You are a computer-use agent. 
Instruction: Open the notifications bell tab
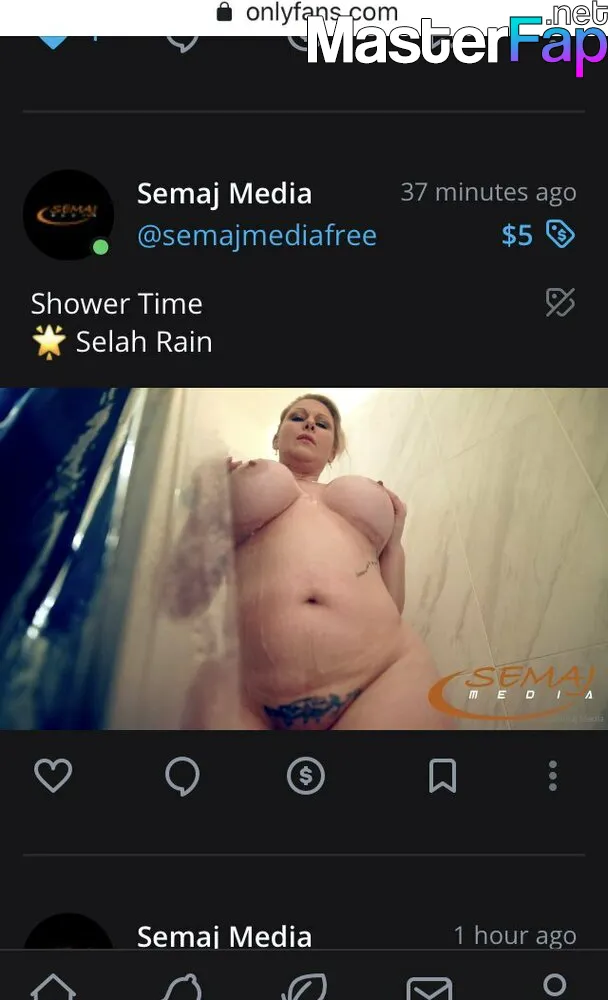coord(182,987)
